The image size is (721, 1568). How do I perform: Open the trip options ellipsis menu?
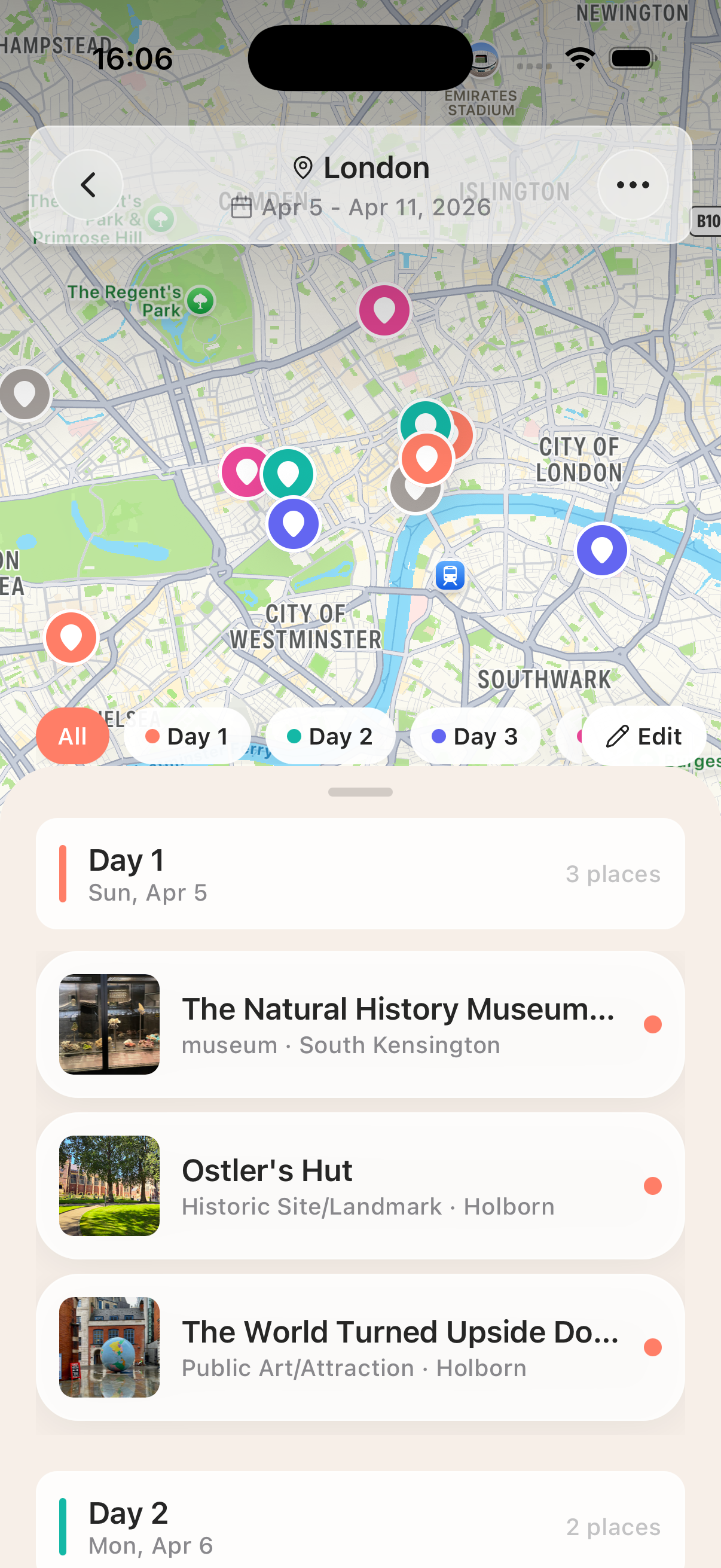632,184
